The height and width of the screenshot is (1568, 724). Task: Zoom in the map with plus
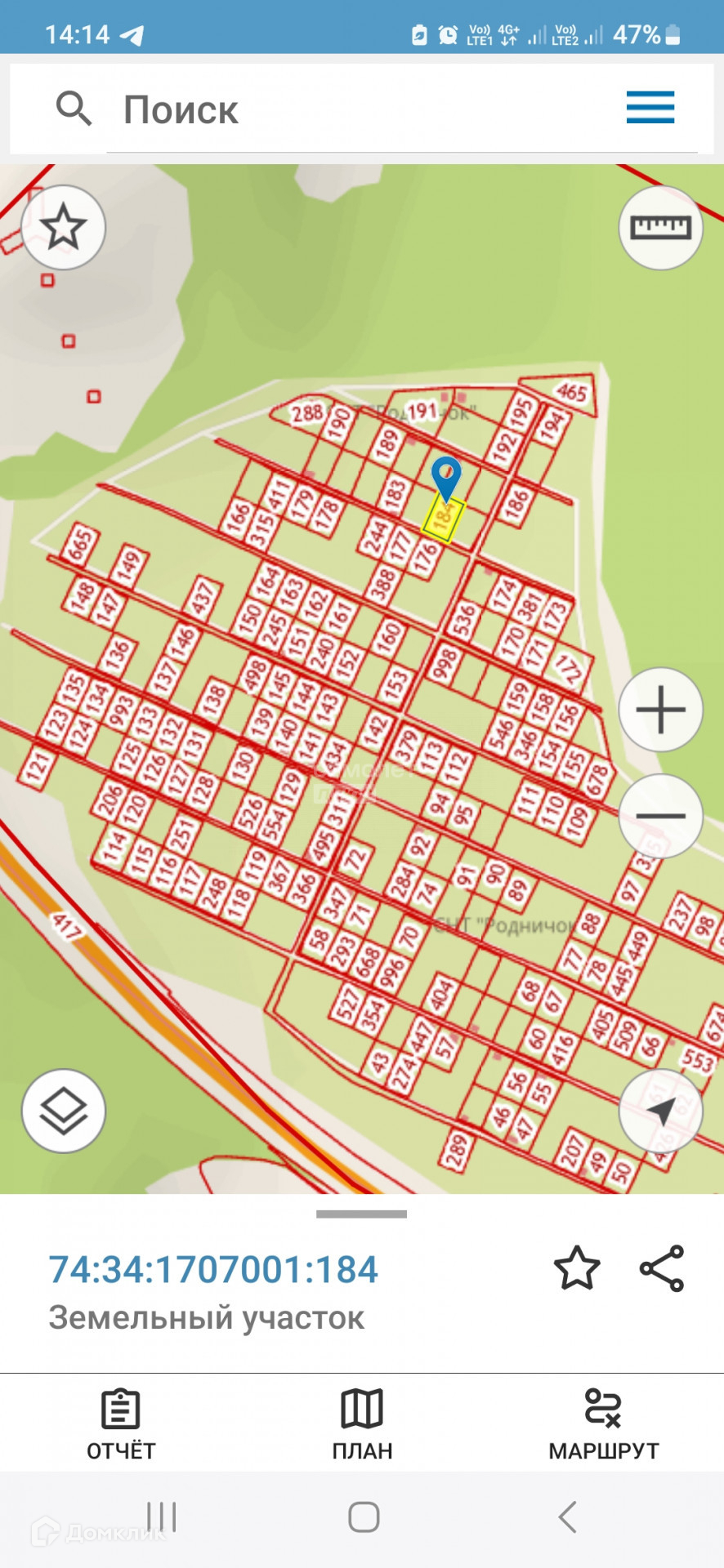pos(660,710)
